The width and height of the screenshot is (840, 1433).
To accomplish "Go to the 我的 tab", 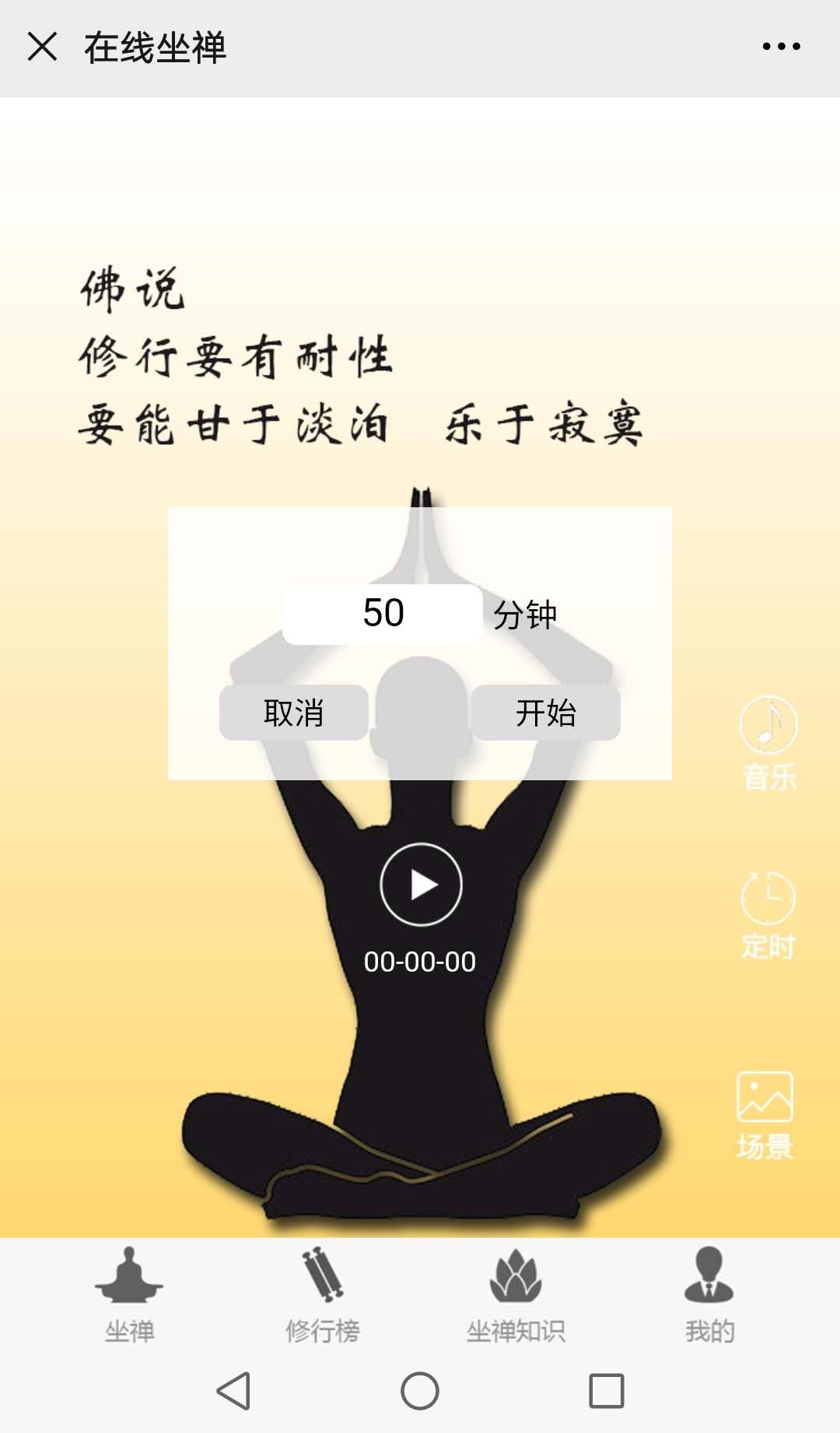I will pyautogui.click(x=709, y=1295).
